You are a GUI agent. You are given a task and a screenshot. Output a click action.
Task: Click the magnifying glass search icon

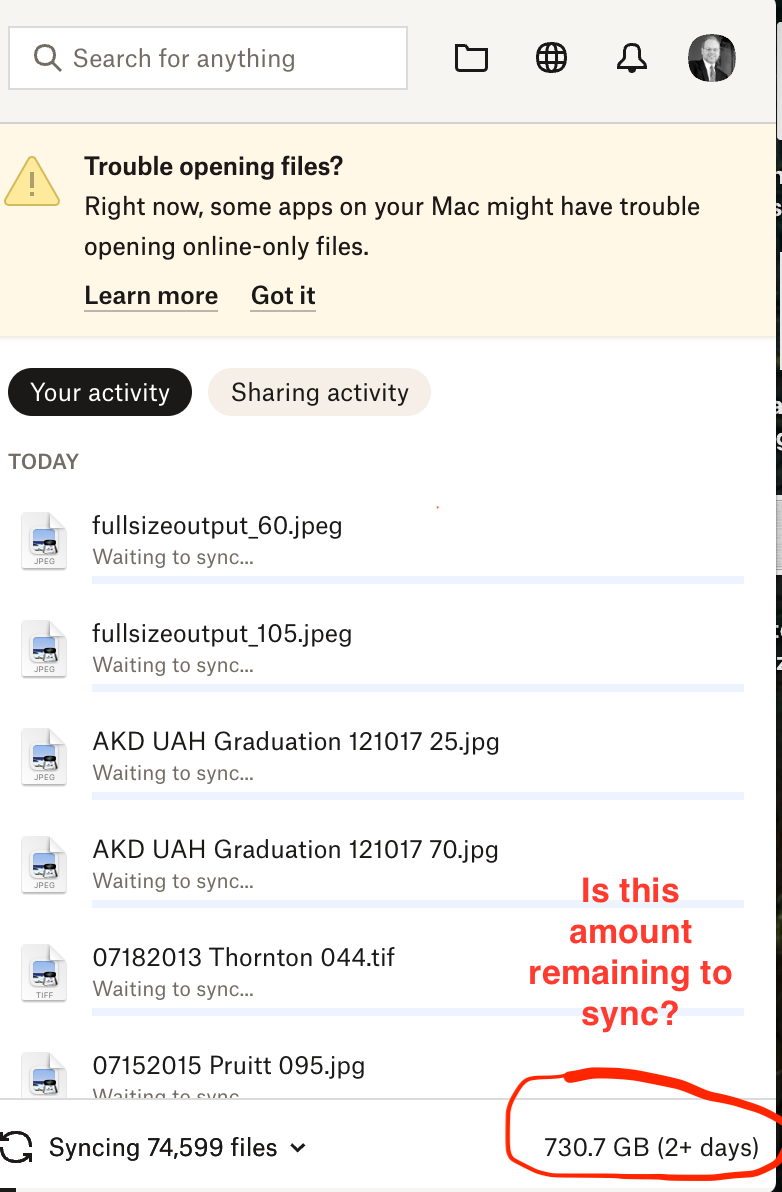pos(47,58)
